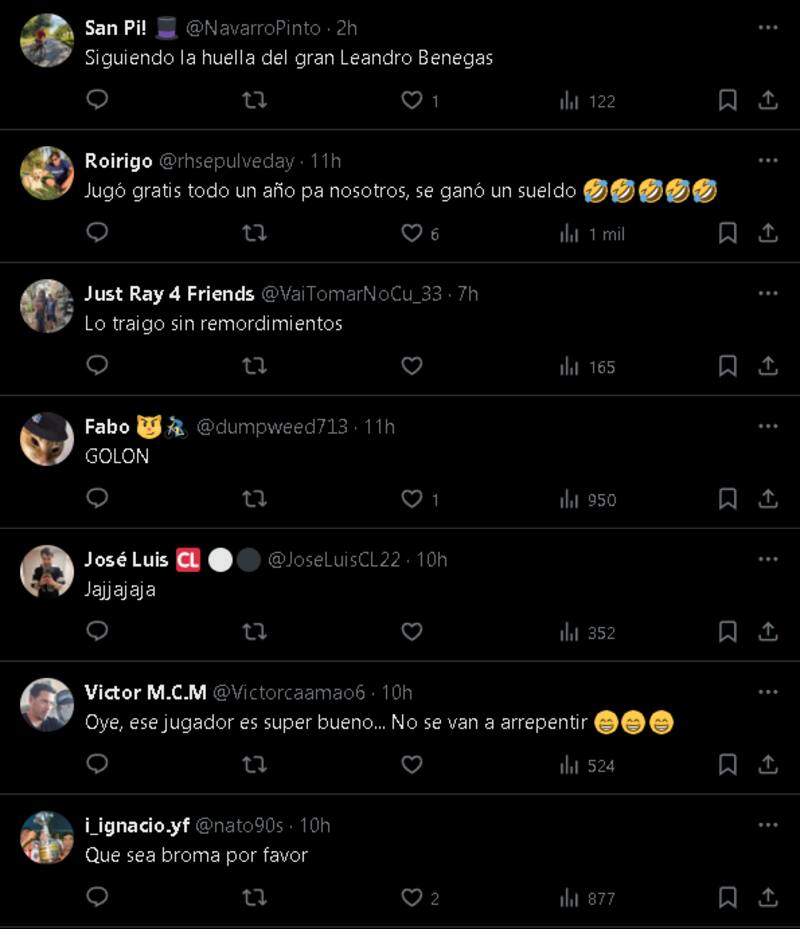Reply to Roirigo's comment
The image size is (800, 929).
(x=97, y=233)
